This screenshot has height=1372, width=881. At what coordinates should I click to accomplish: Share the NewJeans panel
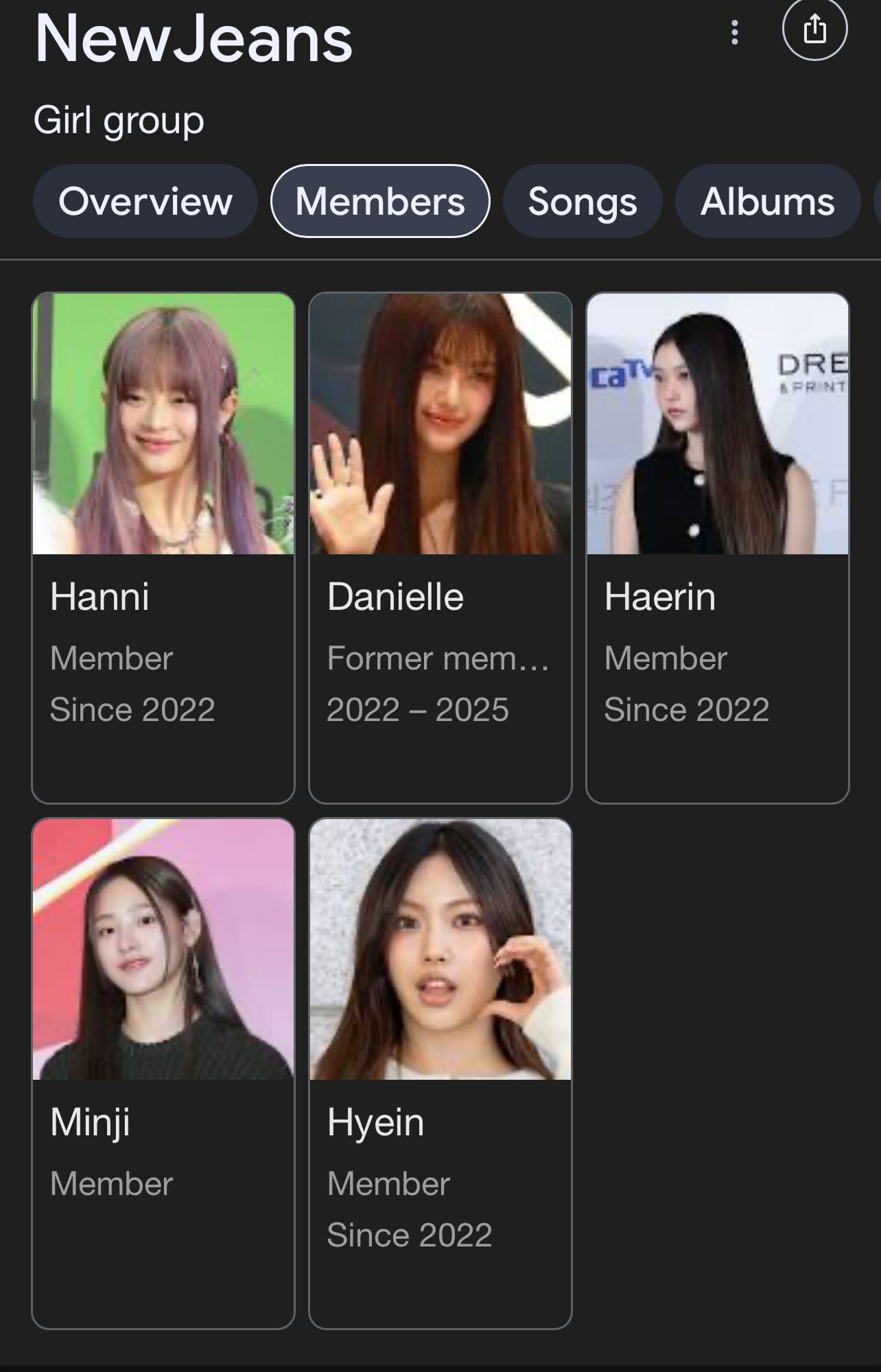click(814, 29)
